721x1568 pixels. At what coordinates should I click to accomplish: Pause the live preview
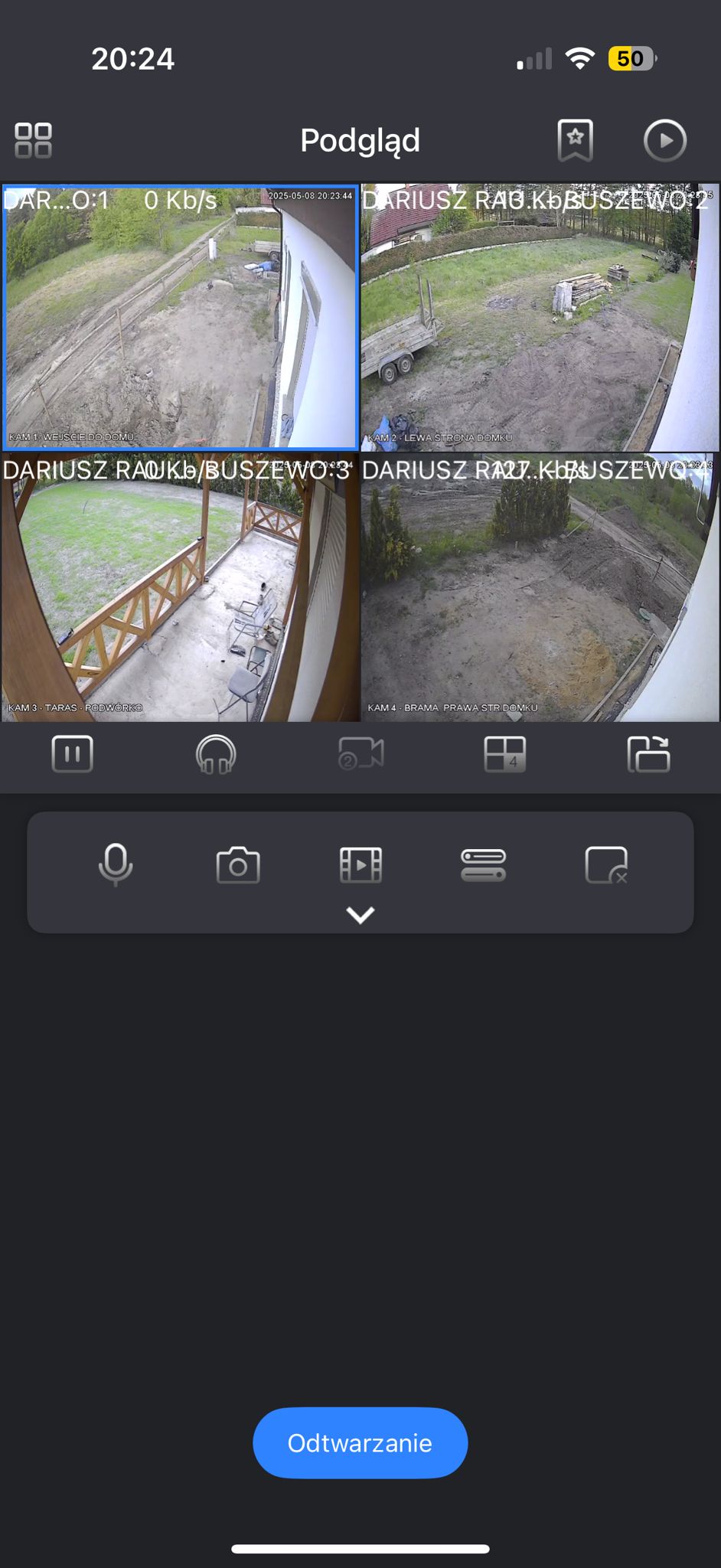pyautogui.click(x=73, y=754)
